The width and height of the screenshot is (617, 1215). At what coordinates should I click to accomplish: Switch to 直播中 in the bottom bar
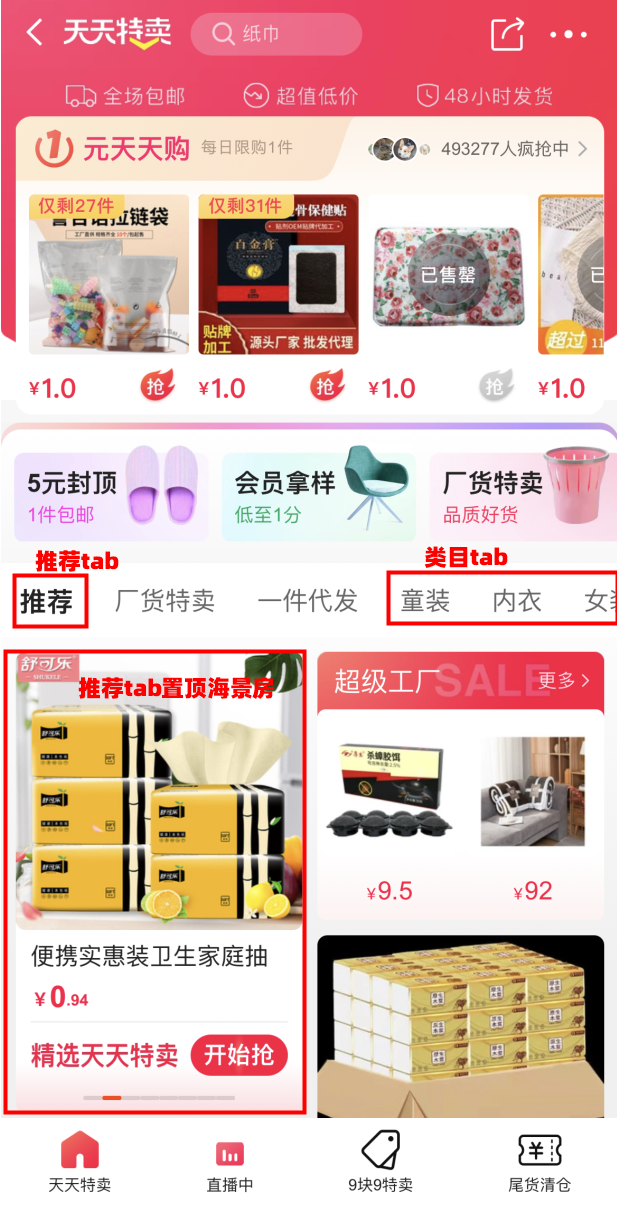pos(230,1165)
